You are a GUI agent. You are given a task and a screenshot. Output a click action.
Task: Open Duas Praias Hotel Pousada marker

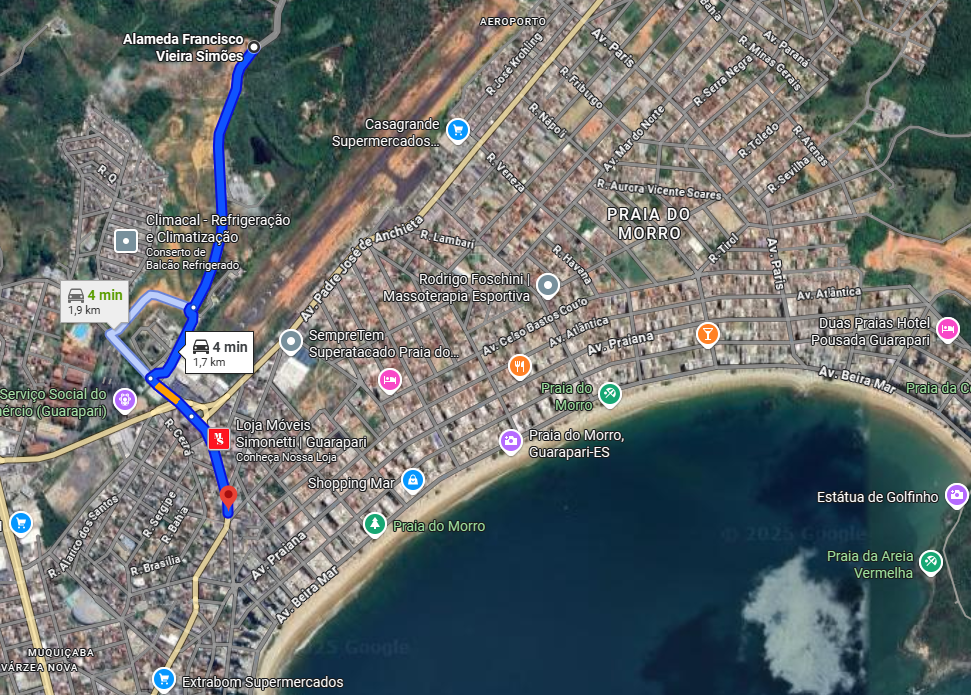coord(947,330)
